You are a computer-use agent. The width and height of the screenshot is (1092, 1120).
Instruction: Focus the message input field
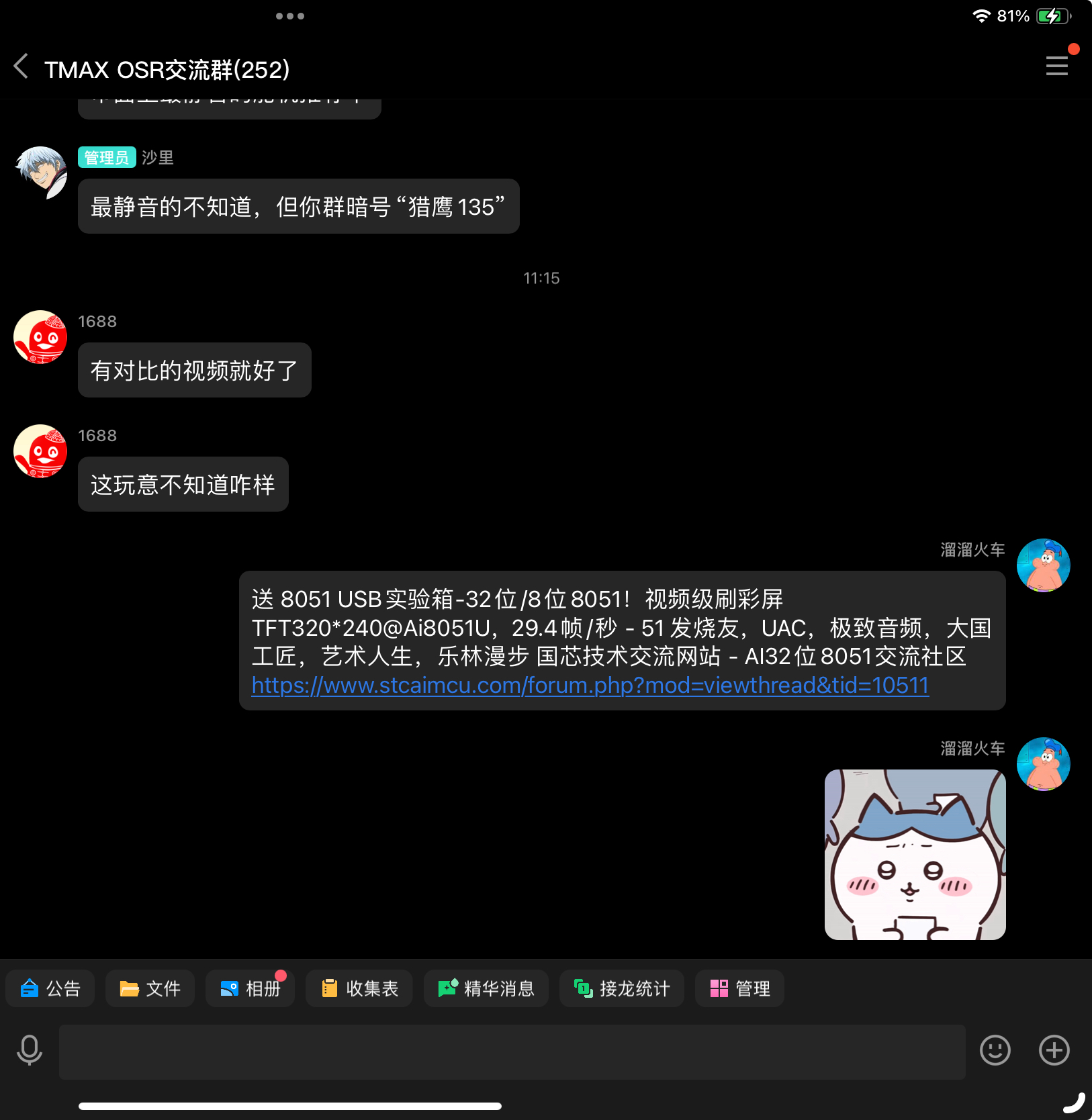[512, 1052]
